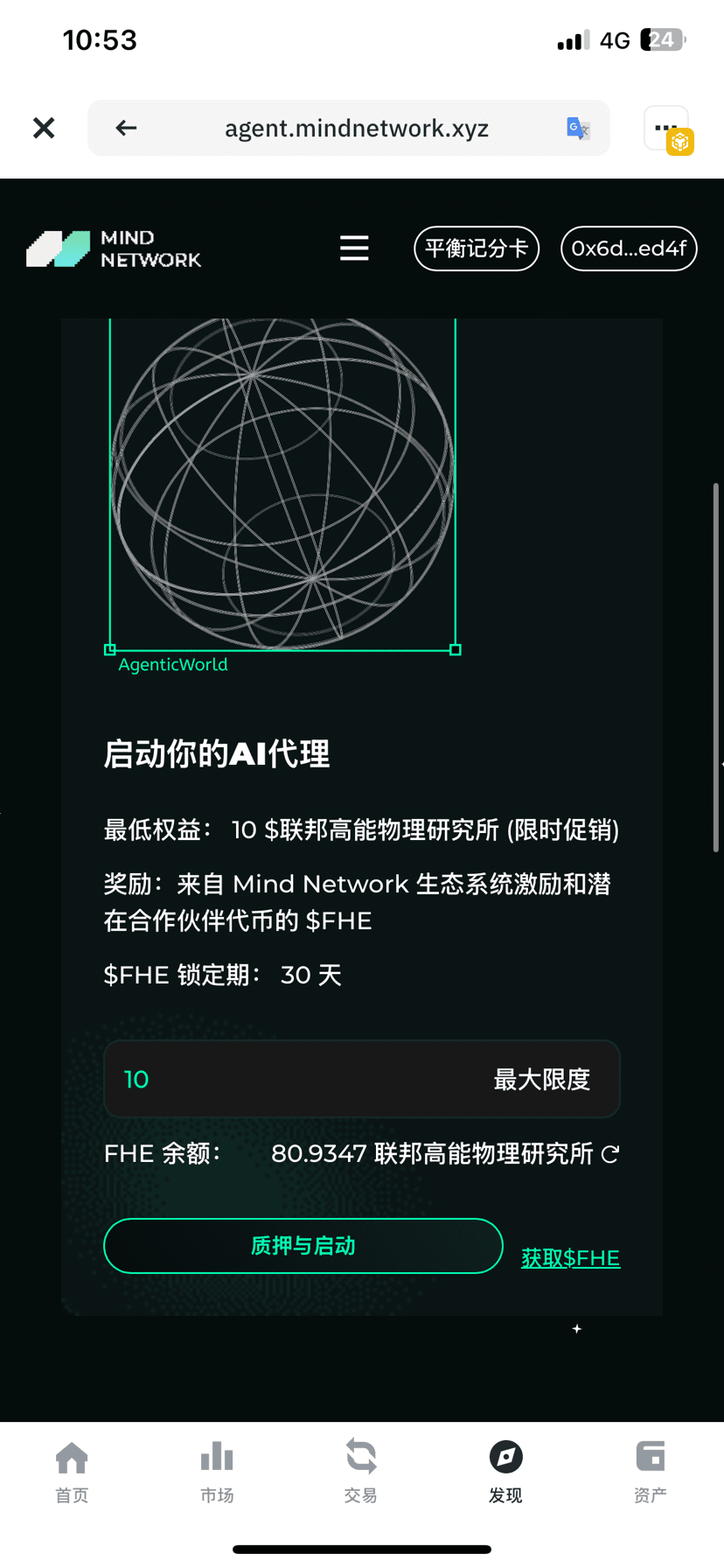Open the 平衡记分卡 button
This screenshot has height=1568, width=724.
[x=477, y=248]
